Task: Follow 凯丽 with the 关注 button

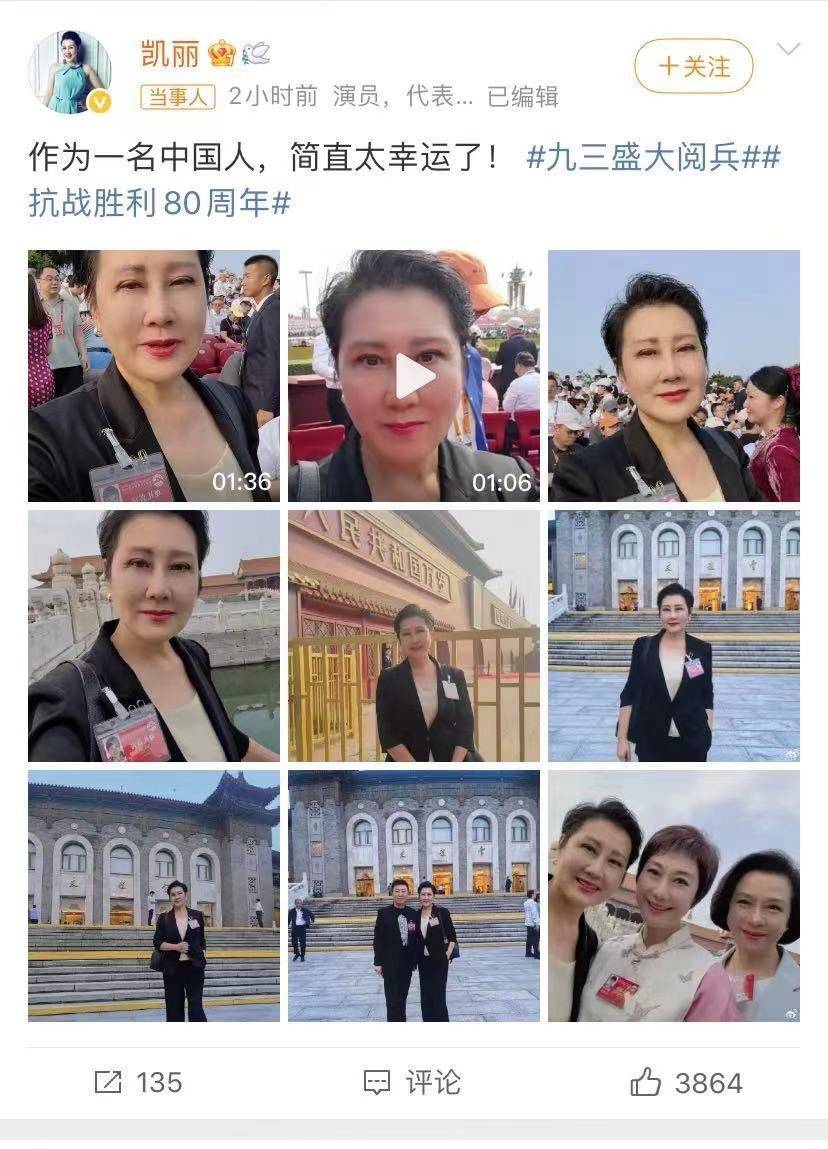Action: (693, 67)
